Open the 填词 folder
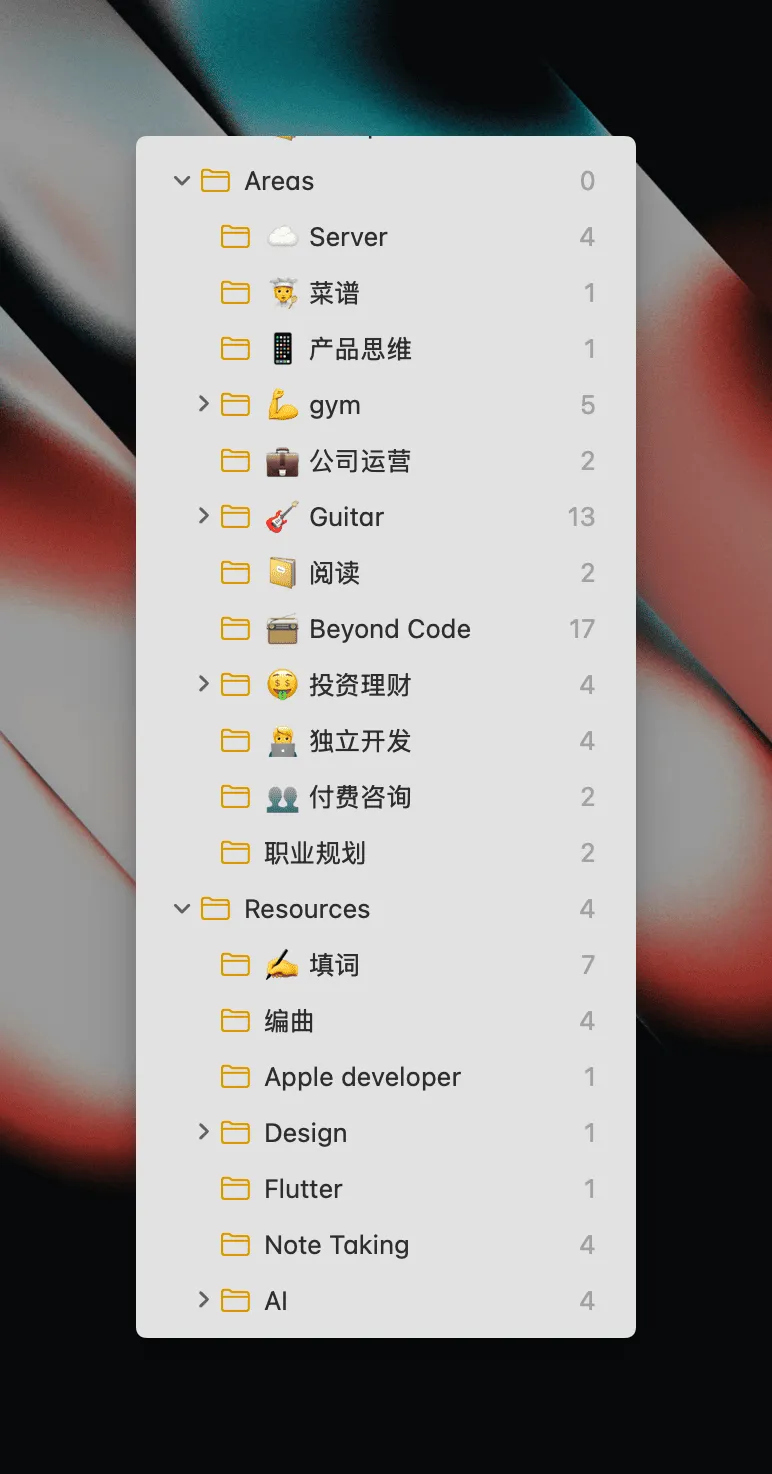 (333, 965)
